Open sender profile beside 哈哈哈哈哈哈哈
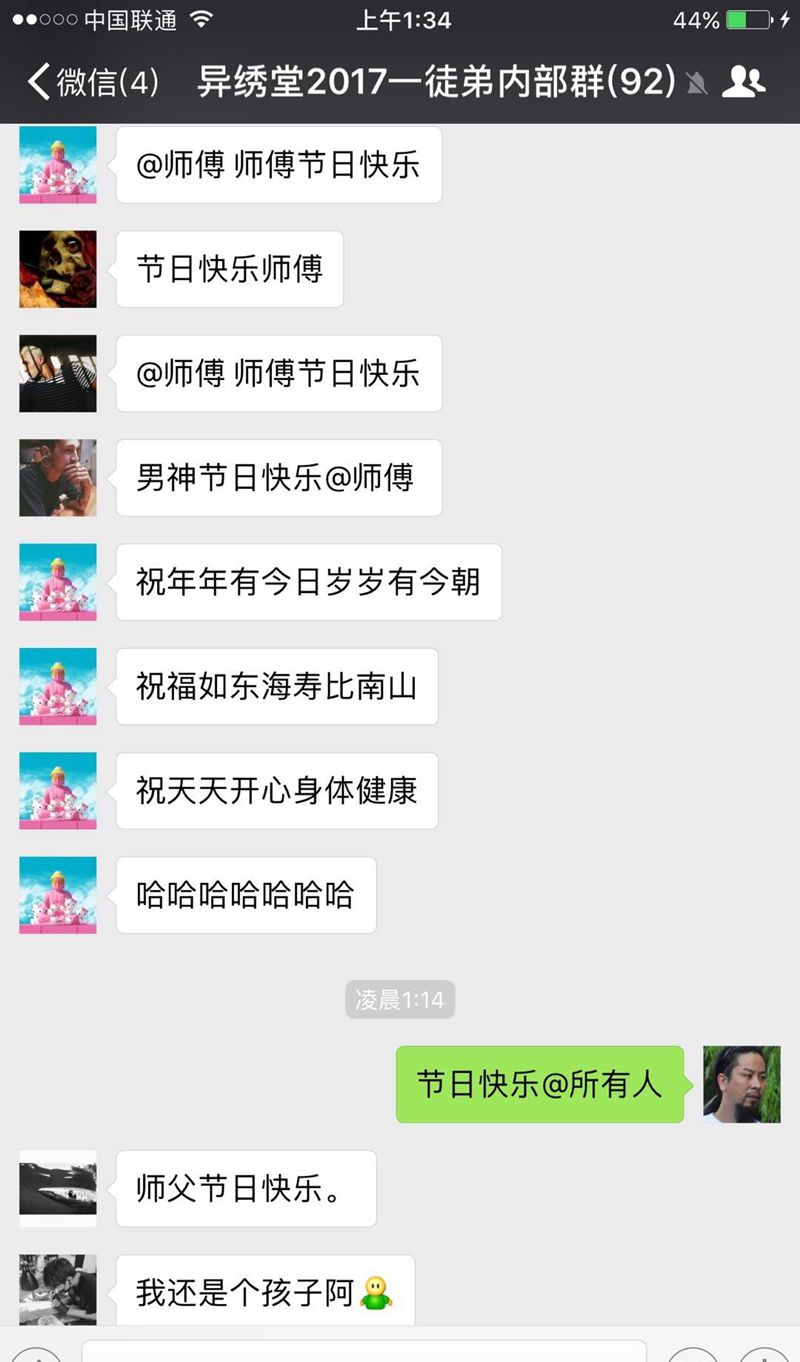 pyautogui.click(x=58, y=895)
